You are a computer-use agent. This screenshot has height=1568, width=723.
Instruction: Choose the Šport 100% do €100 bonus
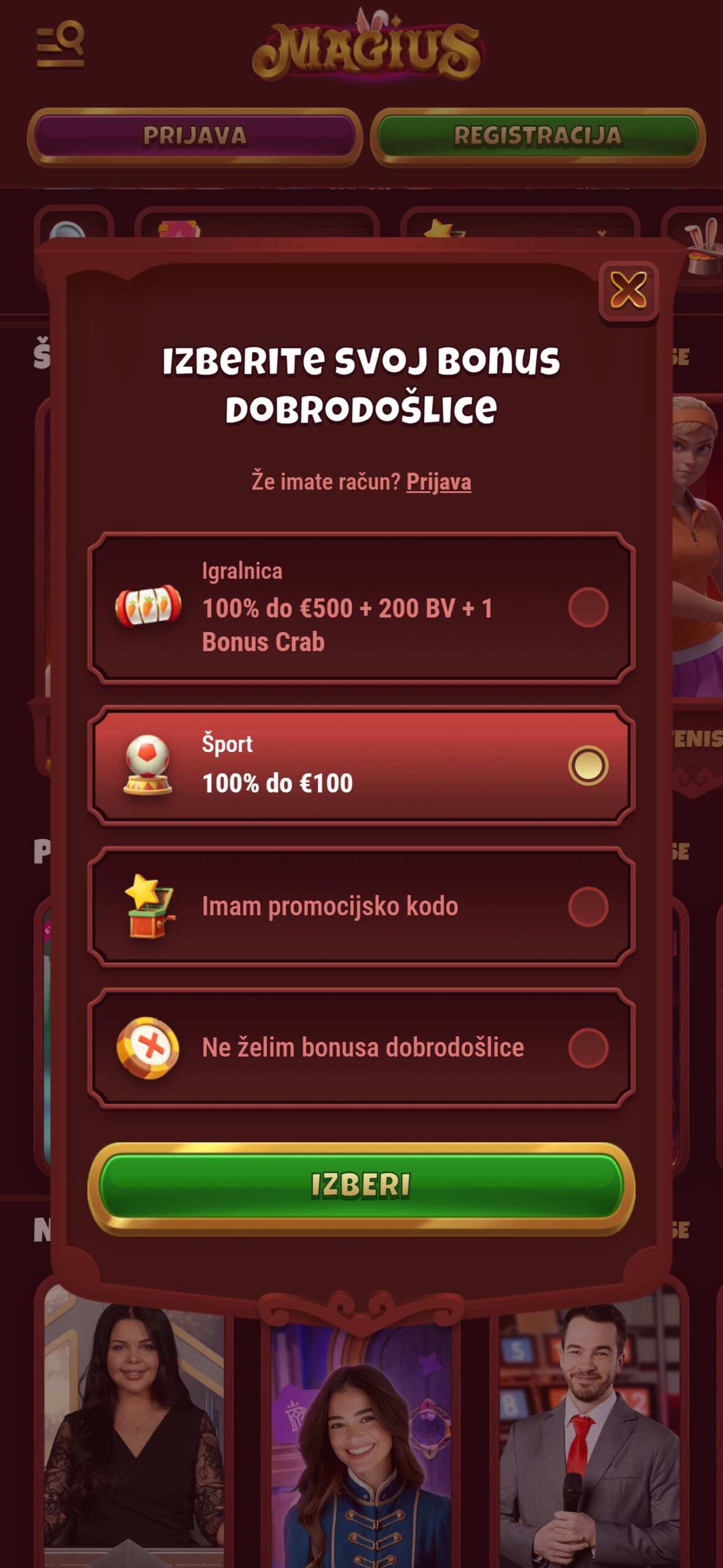[361, 765]
